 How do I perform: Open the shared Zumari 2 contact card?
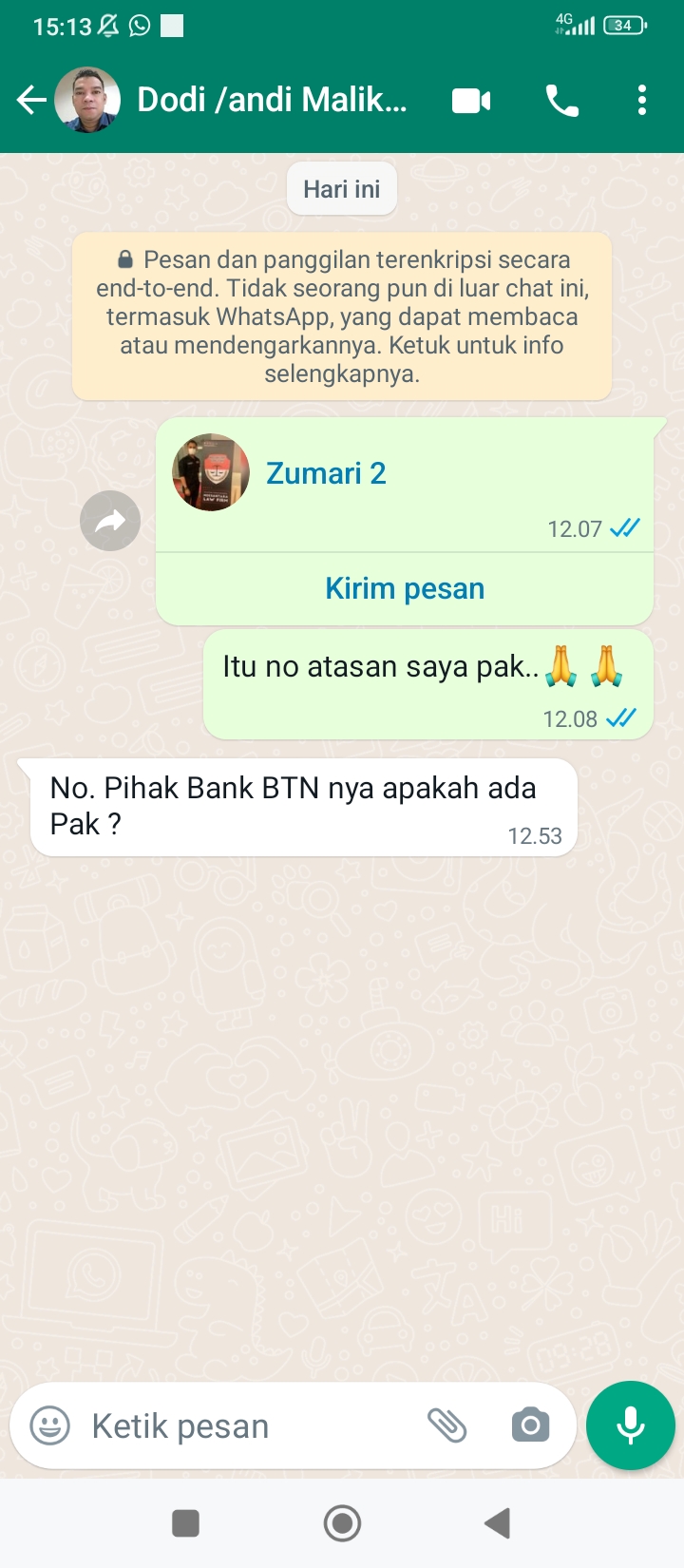point(326,473)
